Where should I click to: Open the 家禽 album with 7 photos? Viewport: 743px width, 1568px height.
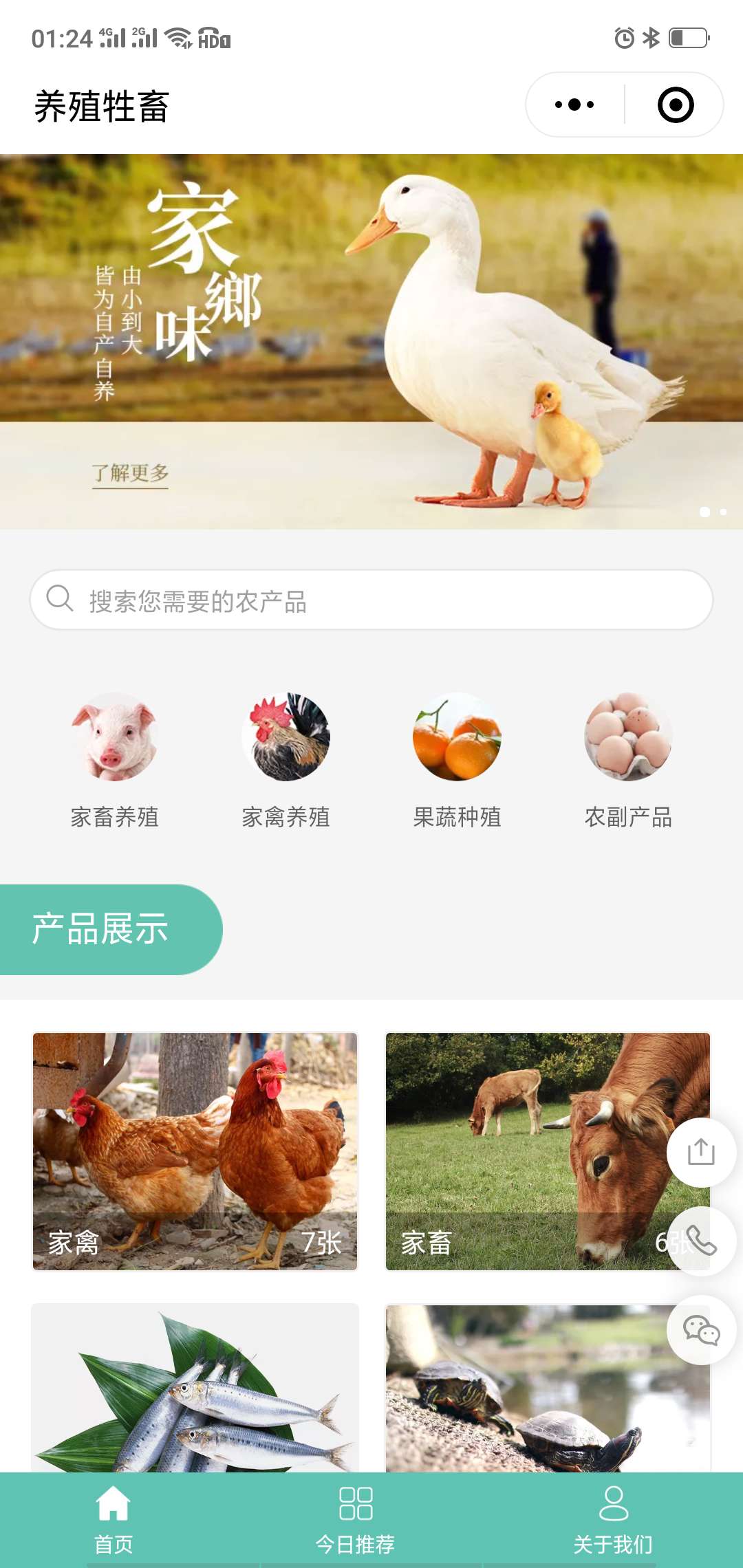[x=195, y=1151]
